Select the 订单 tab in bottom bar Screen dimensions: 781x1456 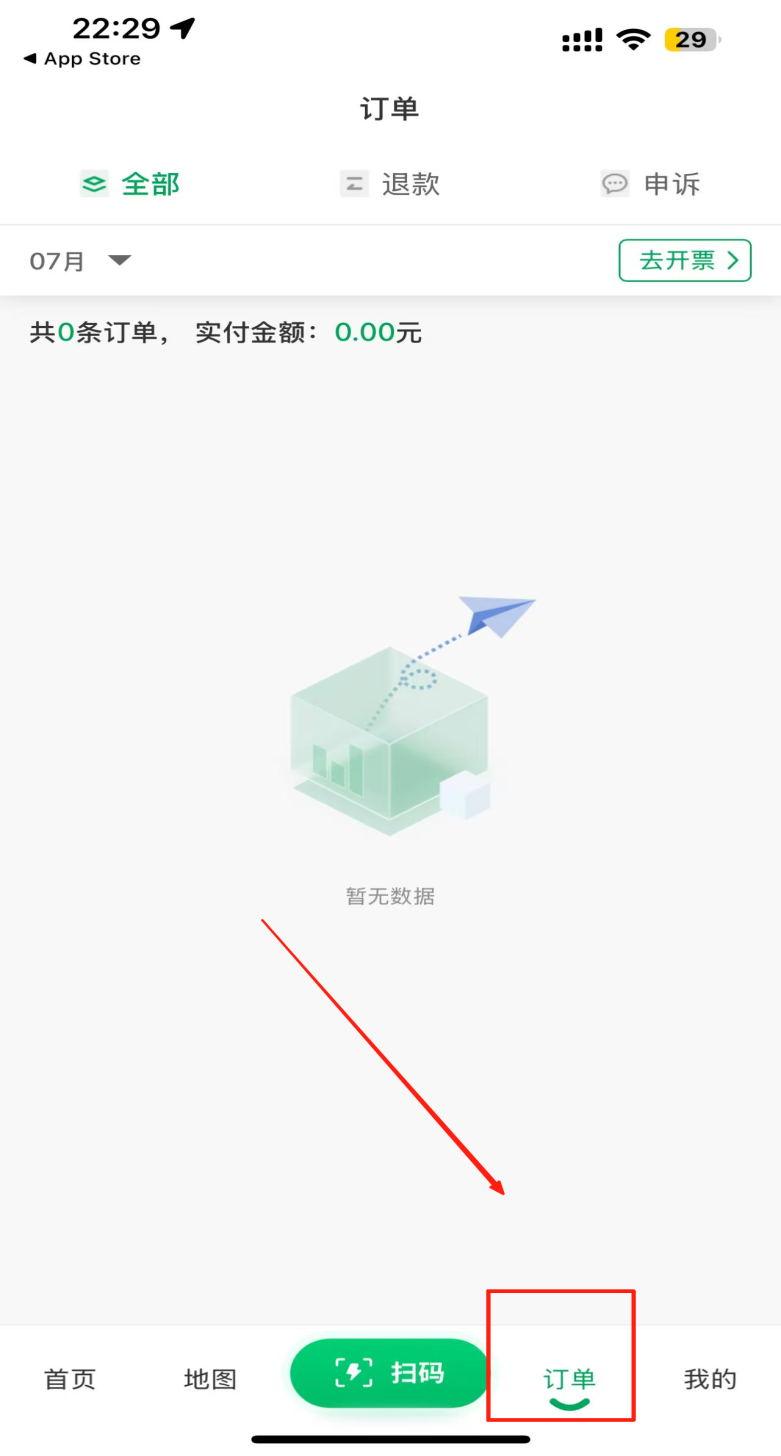pos(569,1379)
